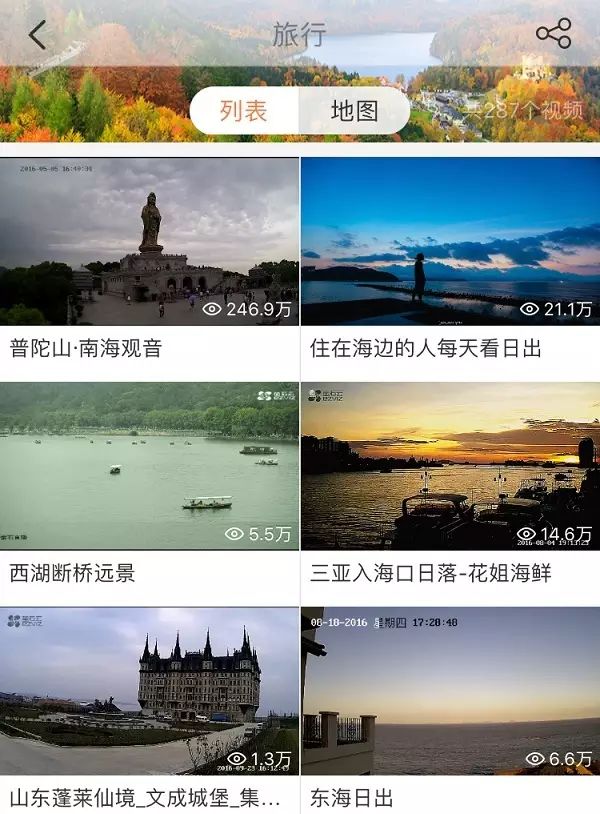
Task: Go back using the header arrow
Action: (37, 35)
